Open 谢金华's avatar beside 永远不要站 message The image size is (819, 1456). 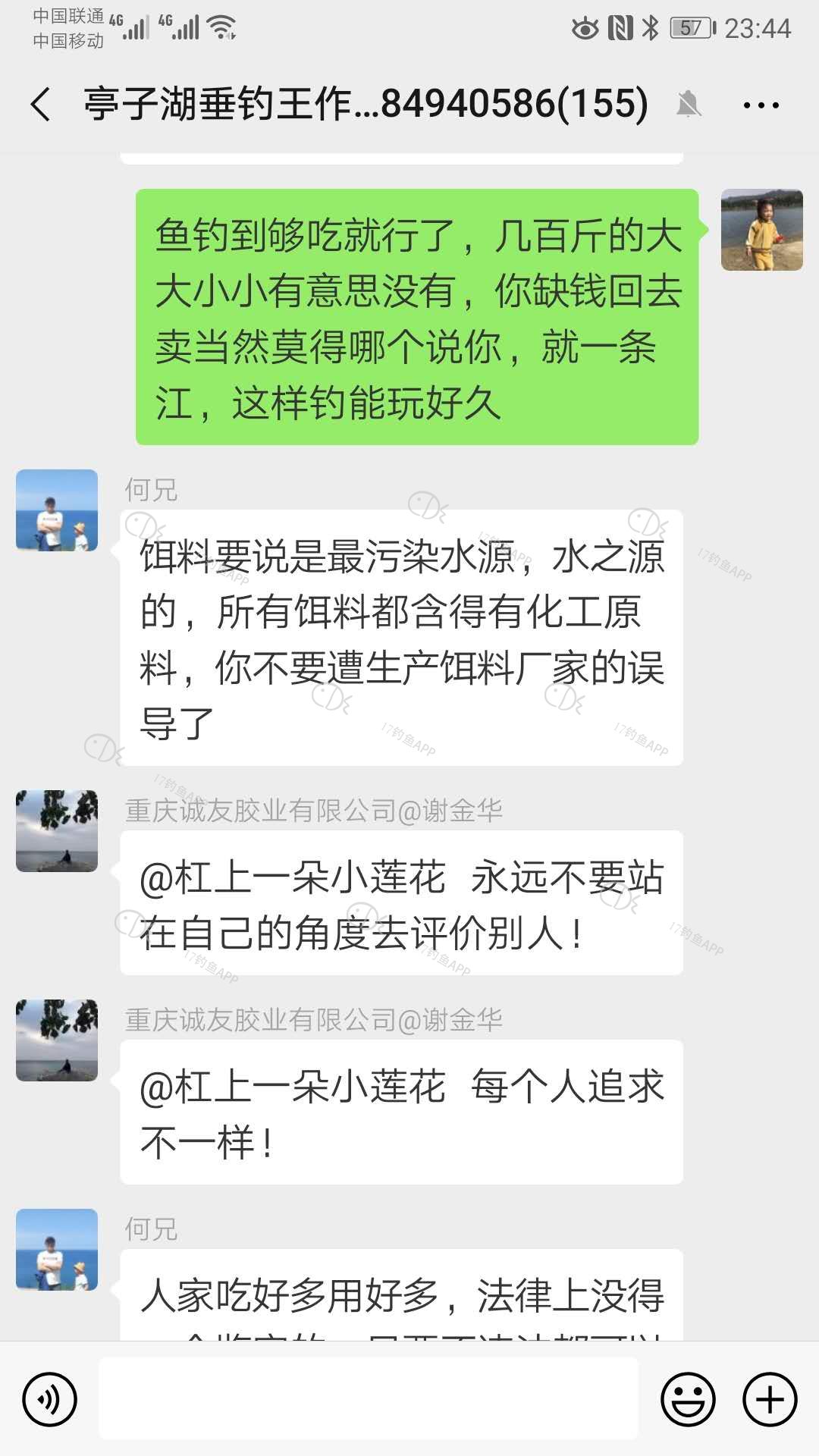[57, 831]
